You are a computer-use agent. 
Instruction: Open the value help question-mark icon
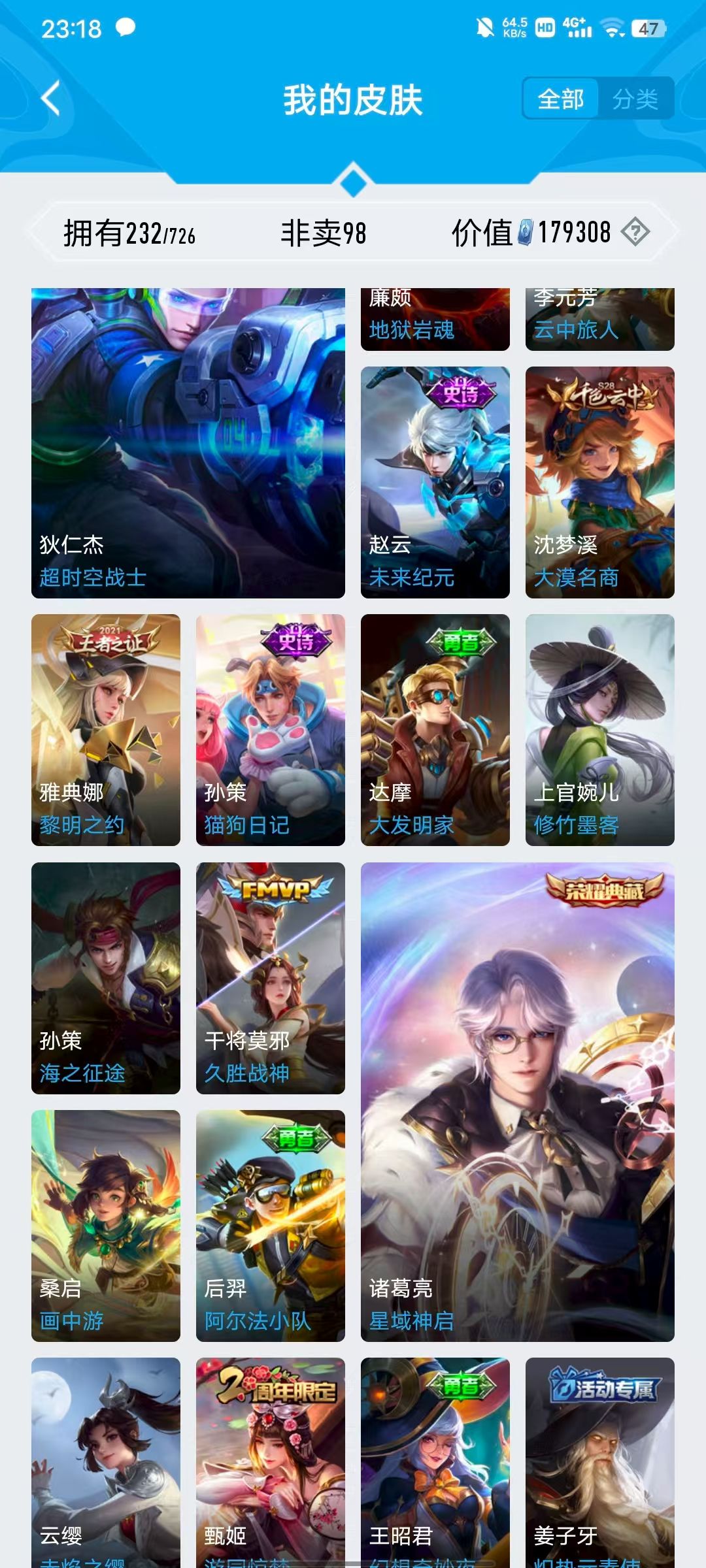[635, 232]
